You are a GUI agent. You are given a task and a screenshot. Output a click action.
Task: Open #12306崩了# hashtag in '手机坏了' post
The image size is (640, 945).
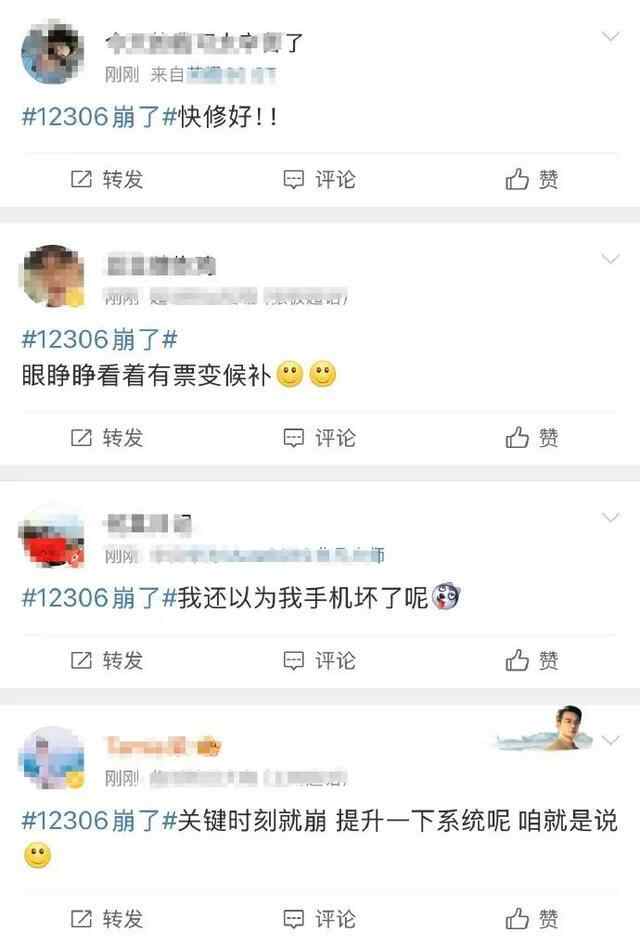pos(99,598)
